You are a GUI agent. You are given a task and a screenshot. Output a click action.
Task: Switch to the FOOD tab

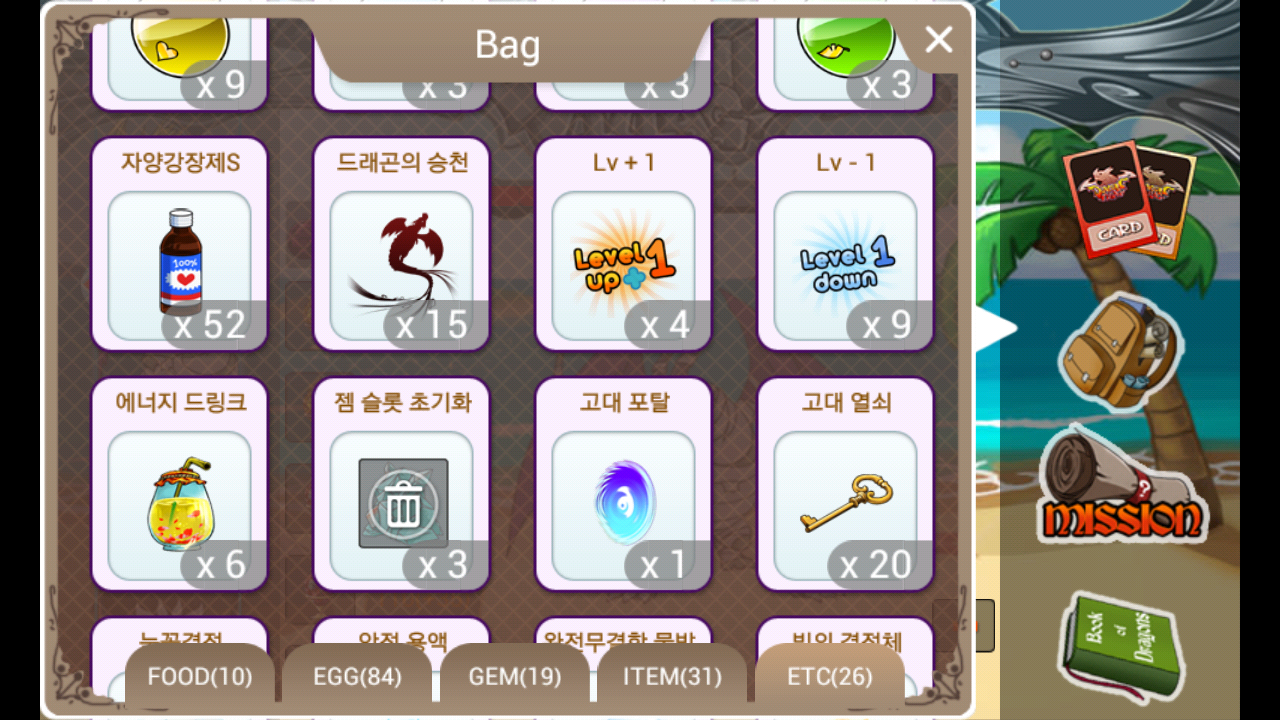(x=200, y=677)
